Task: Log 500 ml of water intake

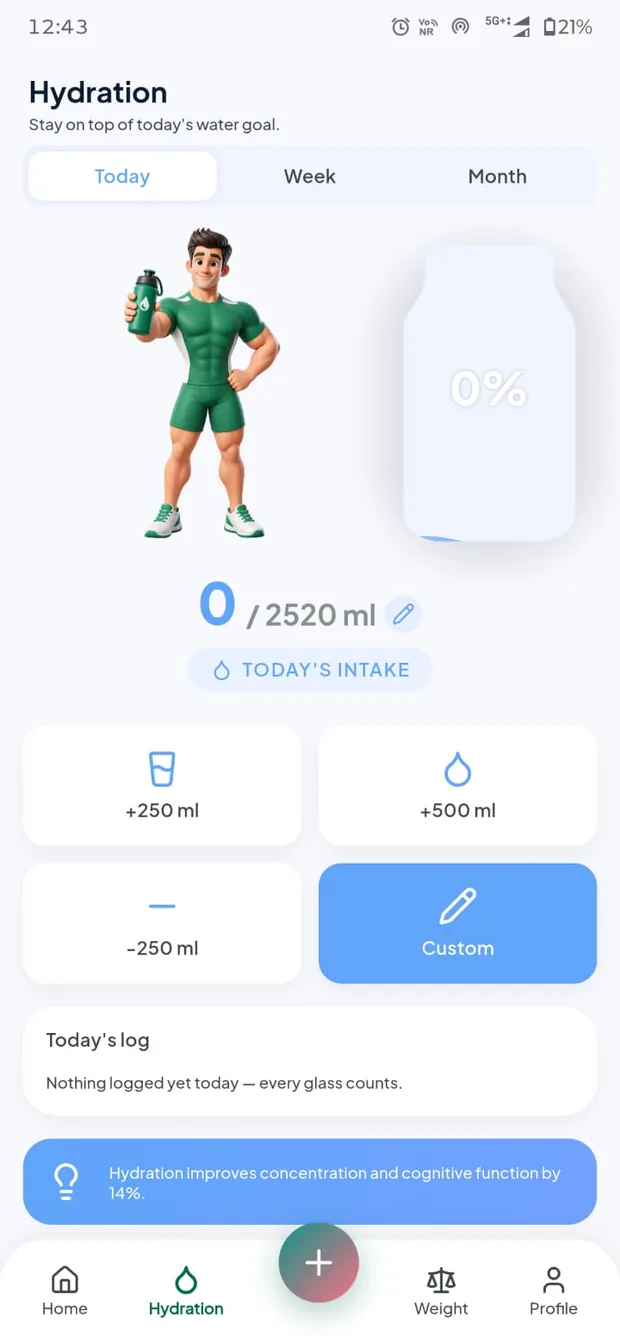Action: 458,786
